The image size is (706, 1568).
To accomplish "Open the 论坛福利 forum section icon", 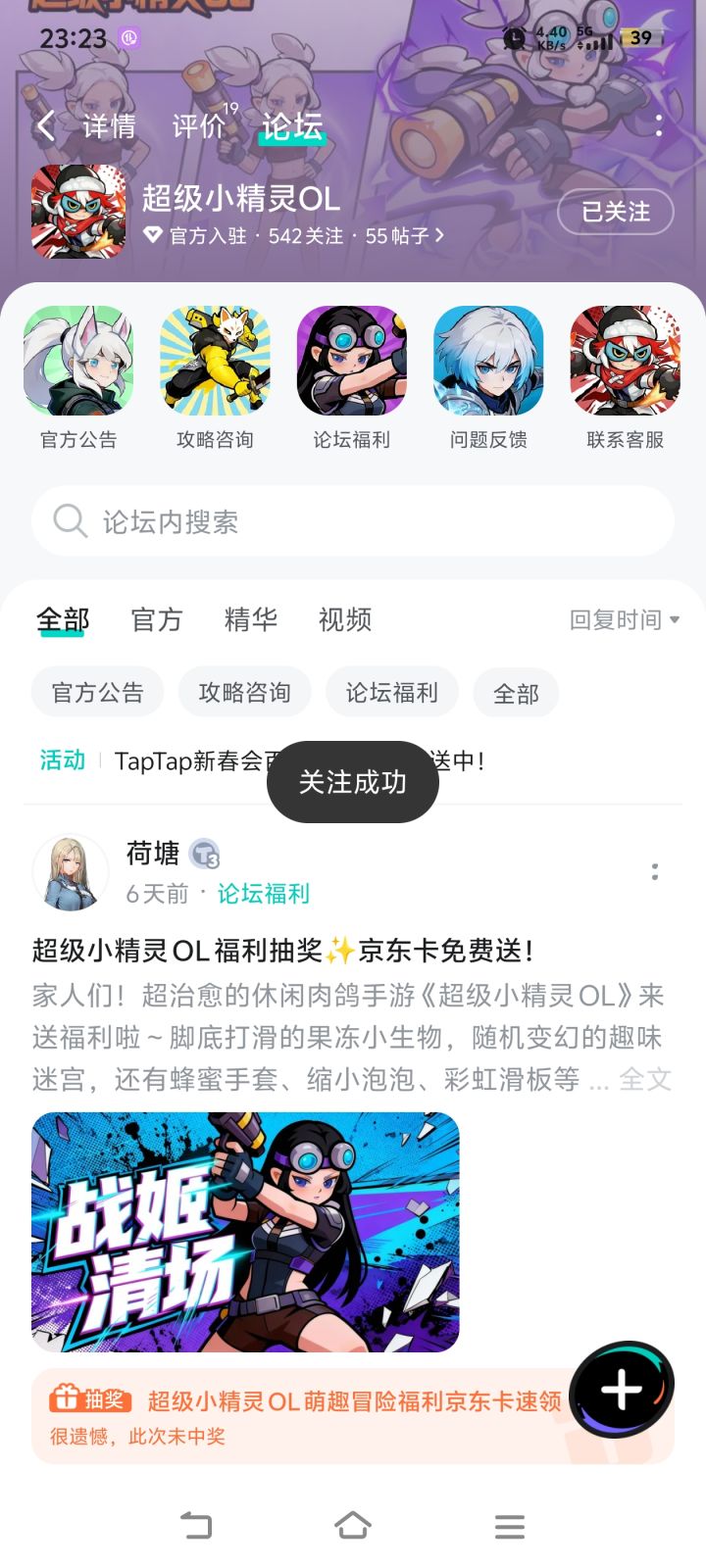I will point(352,360).
